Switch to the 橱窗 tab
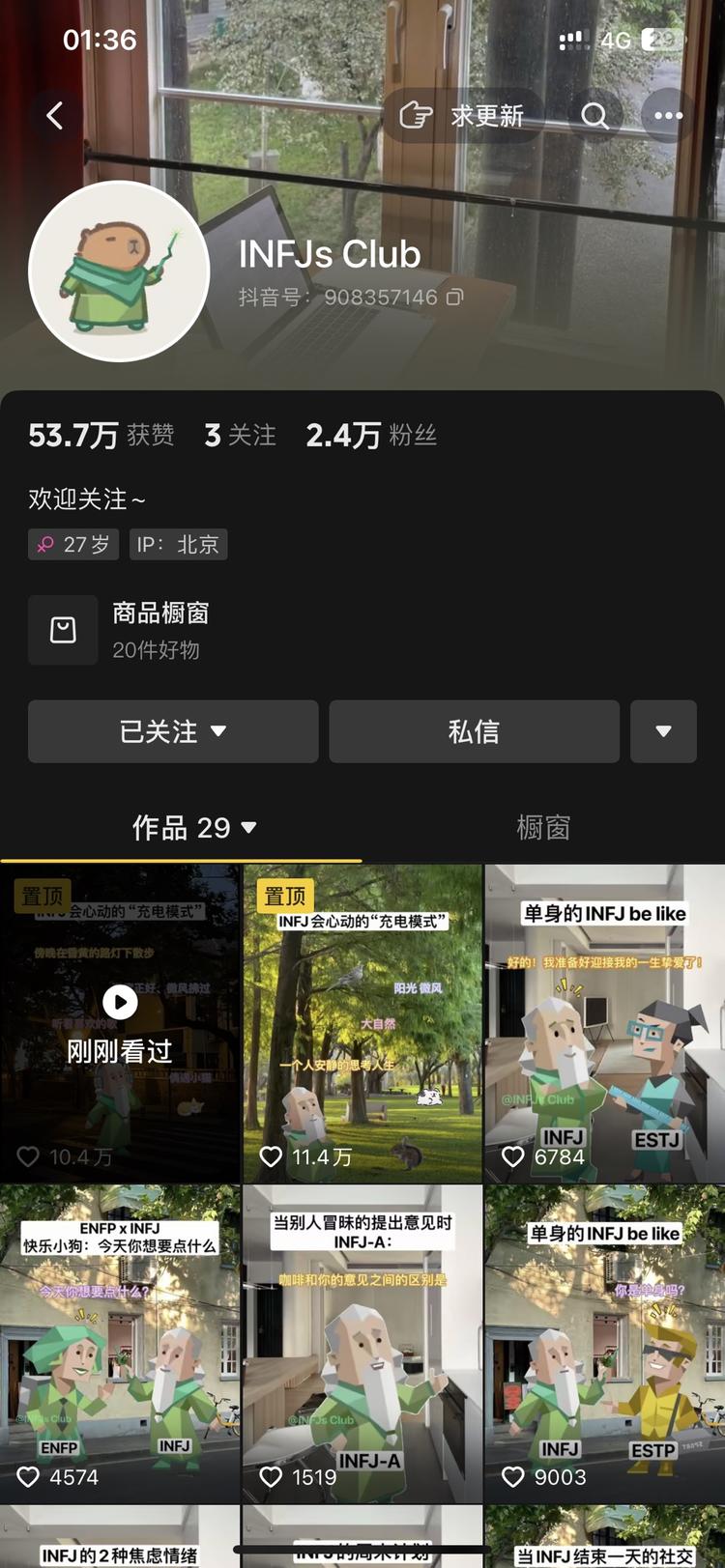725x1568 pixels. 543,828
